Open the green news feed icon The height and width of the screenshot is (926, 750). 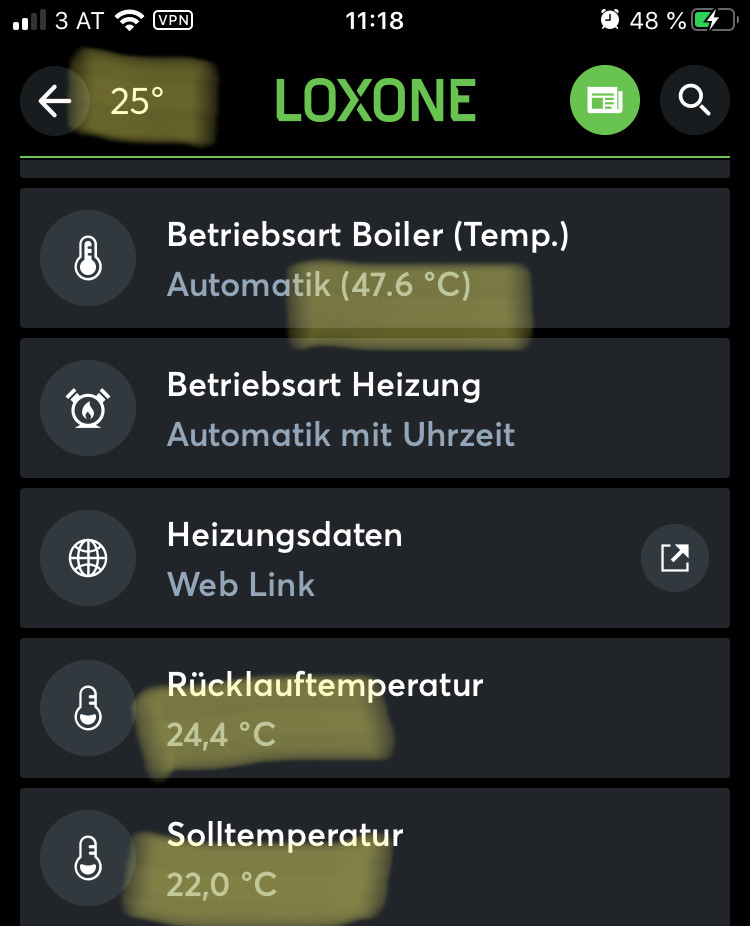pyautogui.click(x=604, y=100)
